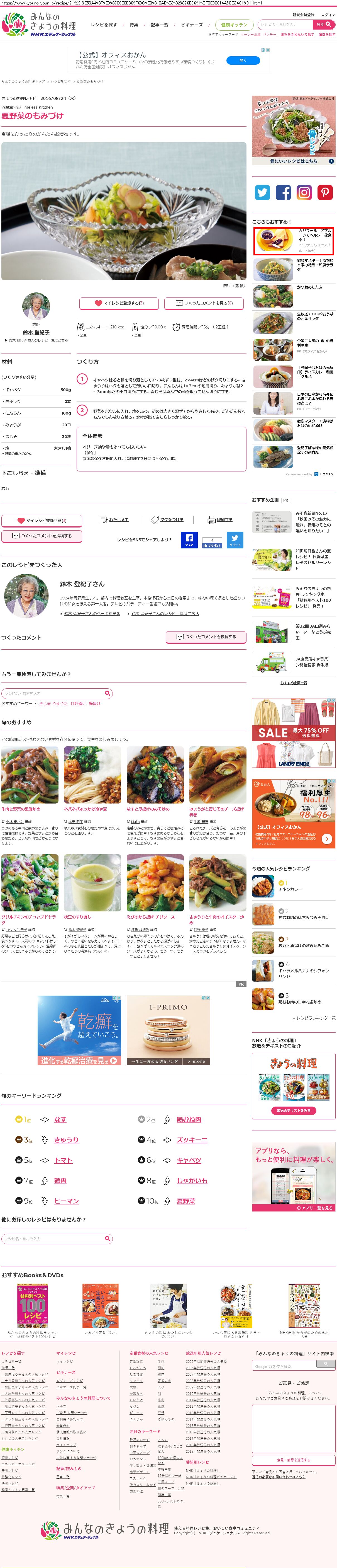The height and width of the screenshot is (1568, 337).
Task: Open the レシピランキング一覧 link
Action: point(315,1018)
